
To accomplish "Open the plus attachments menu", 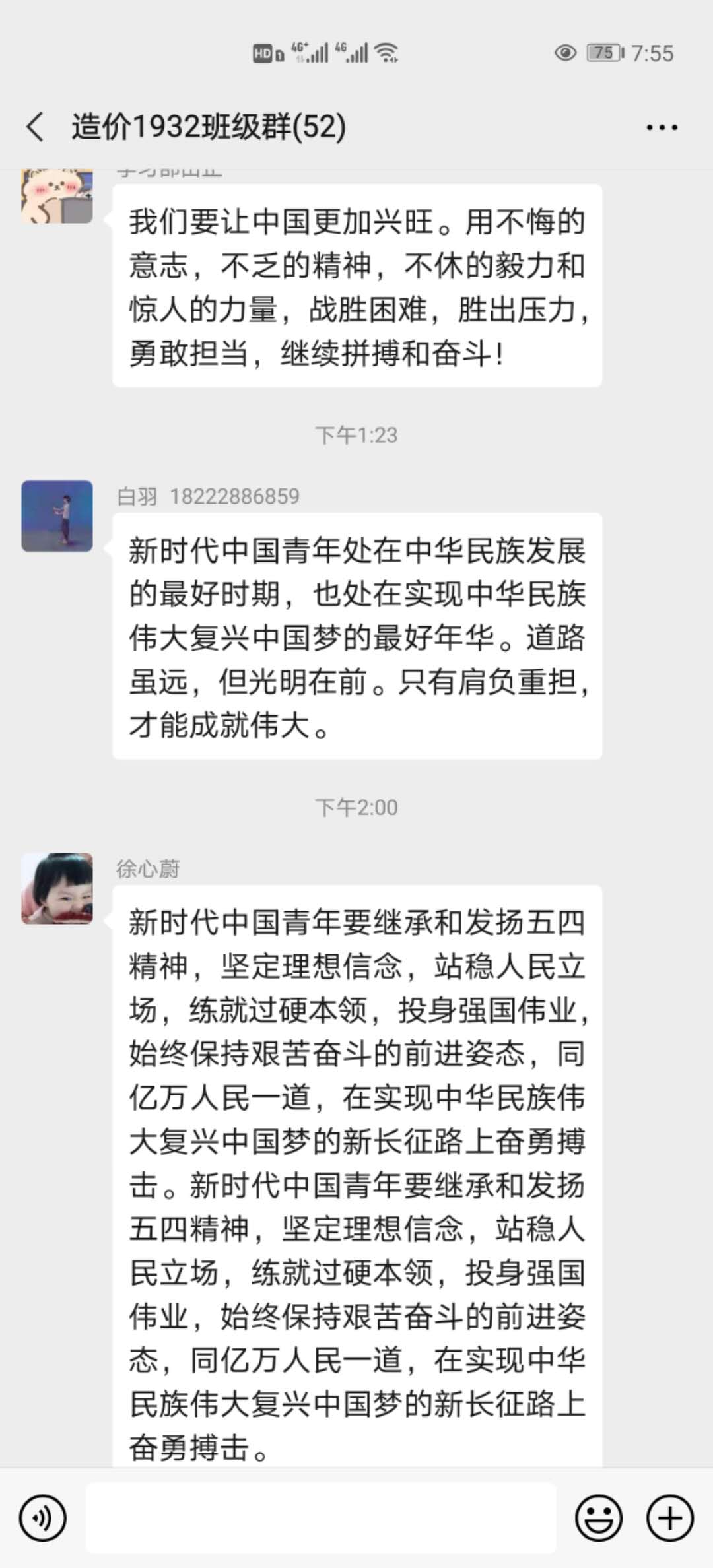I will (x=669, y=1518).
